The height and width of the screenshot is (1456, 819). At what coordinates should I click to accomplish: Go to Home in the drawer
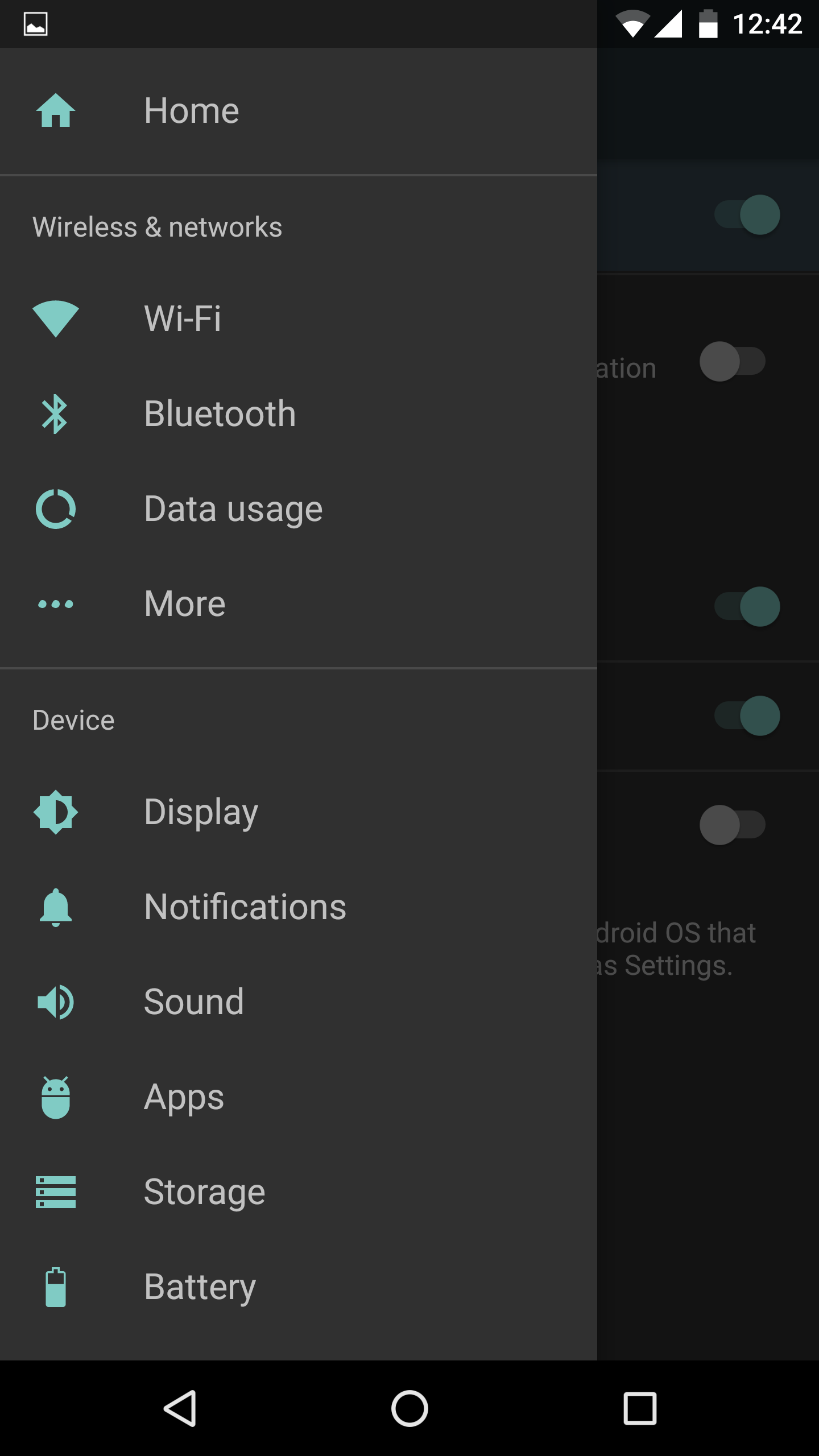(x=299, y=111)
